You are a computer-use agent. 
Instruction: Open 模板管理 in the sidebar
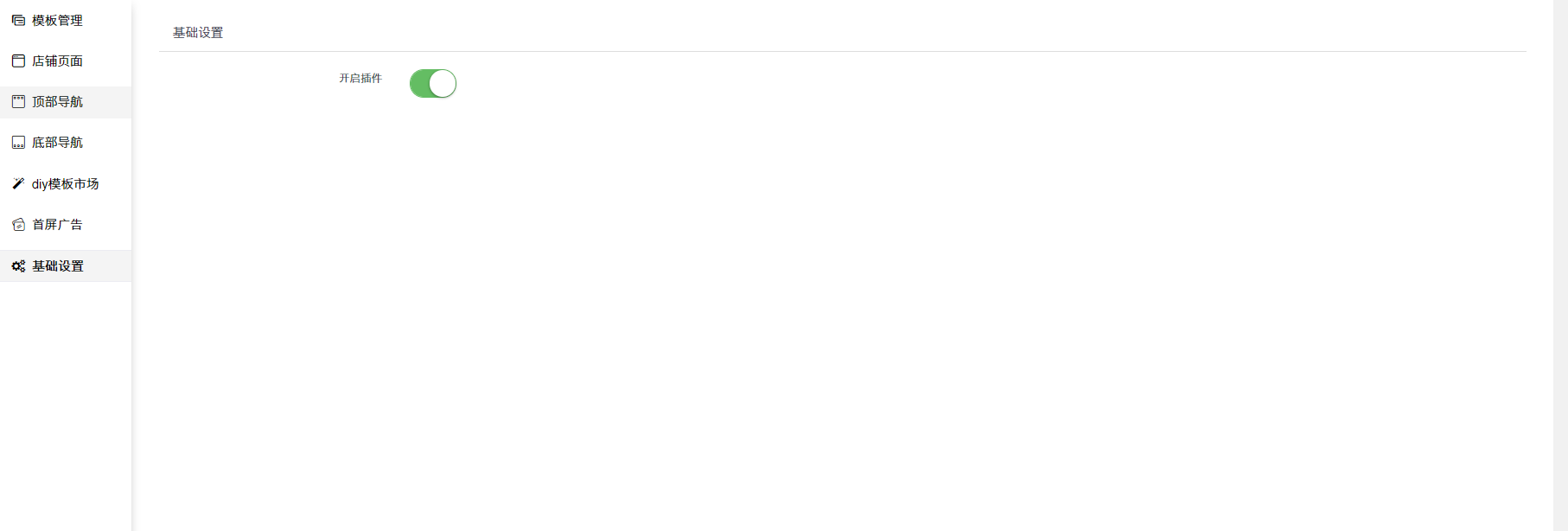coord(57,21)
